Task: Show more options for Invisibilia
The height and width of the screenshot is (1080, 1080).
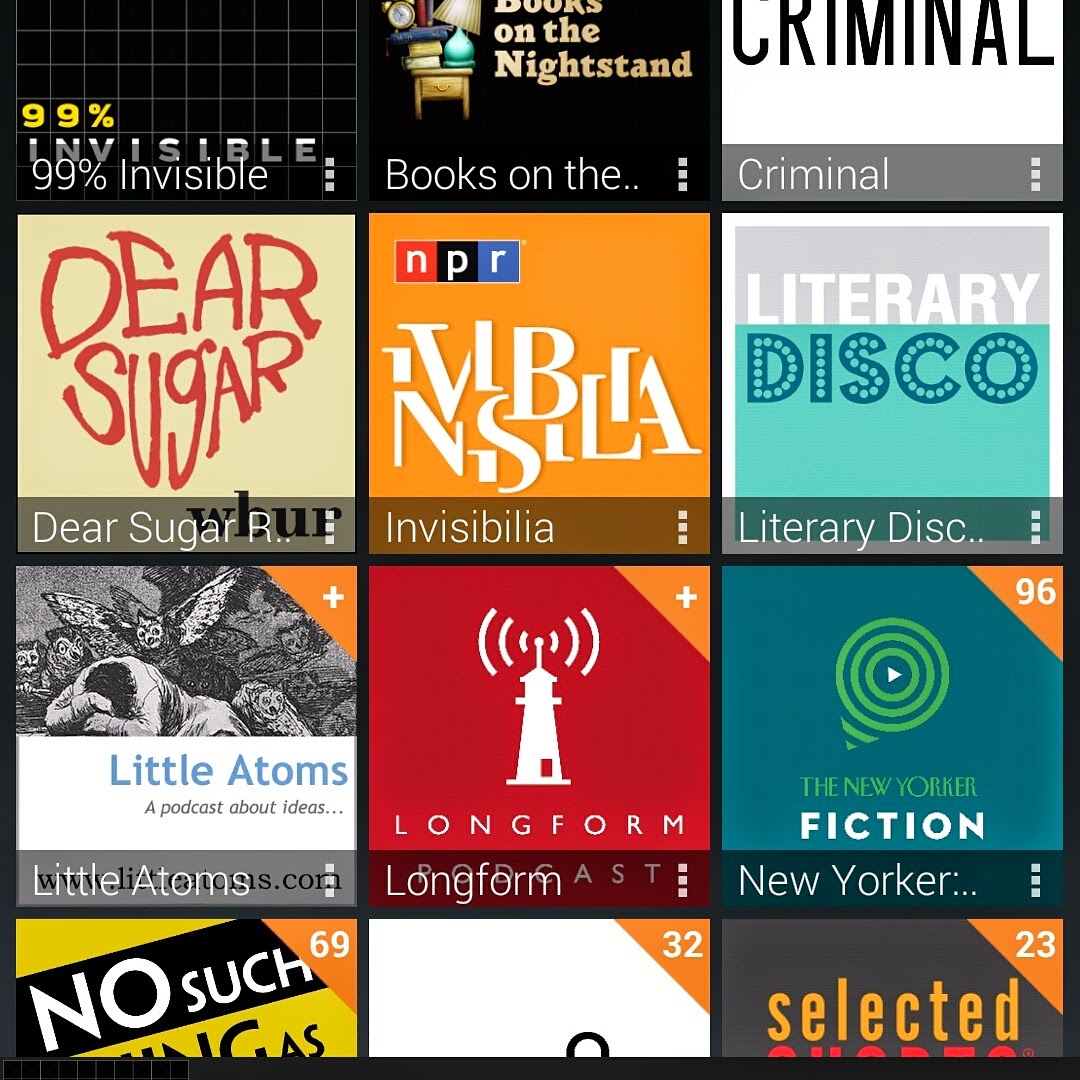Action: tap(683, 527)
